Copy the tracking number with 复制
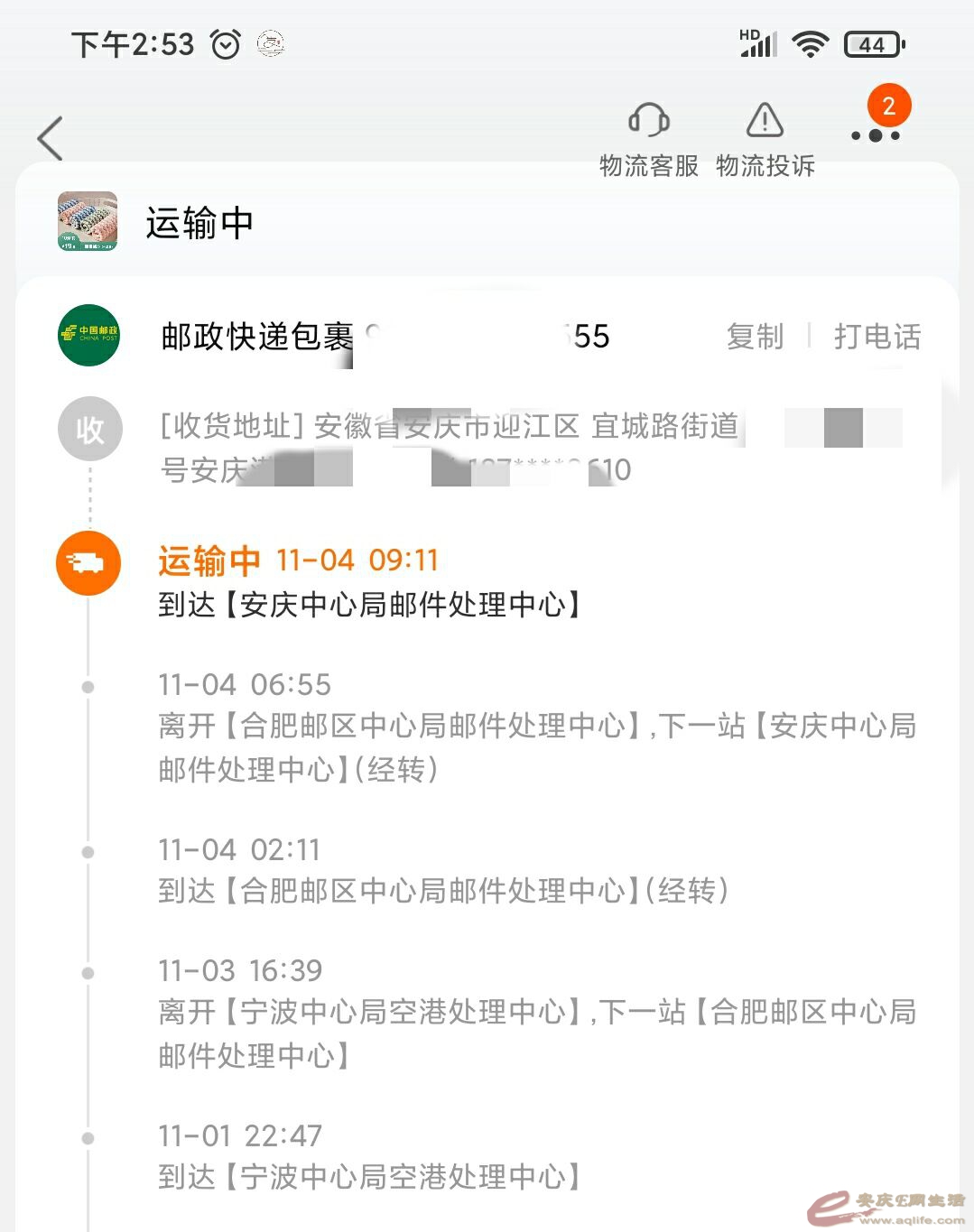The image size is (974, 1232). tap(755, 337)
